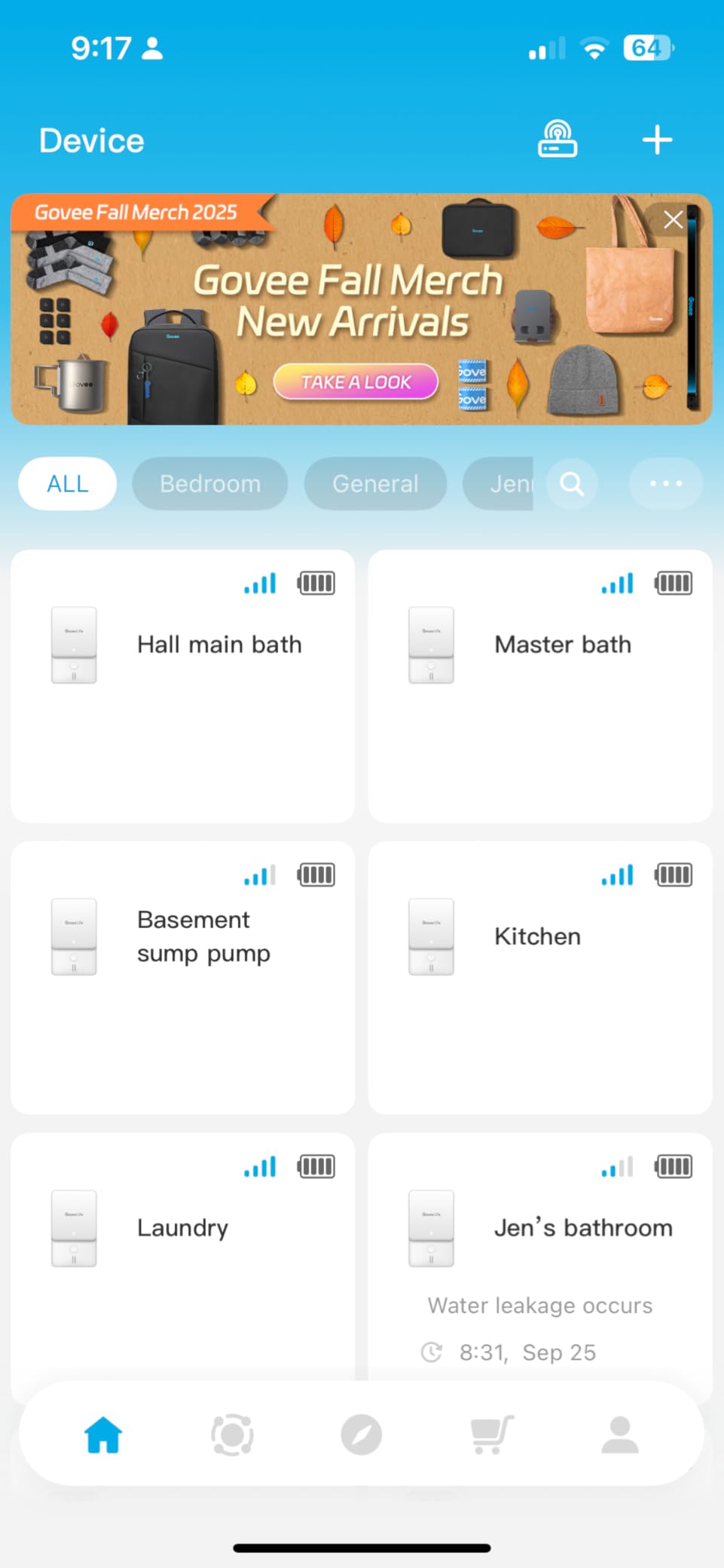Image resolution: width=724 pixels, height=1568 pixels.
Task: Open the shopping cart tab
Action: point(491,1435)
